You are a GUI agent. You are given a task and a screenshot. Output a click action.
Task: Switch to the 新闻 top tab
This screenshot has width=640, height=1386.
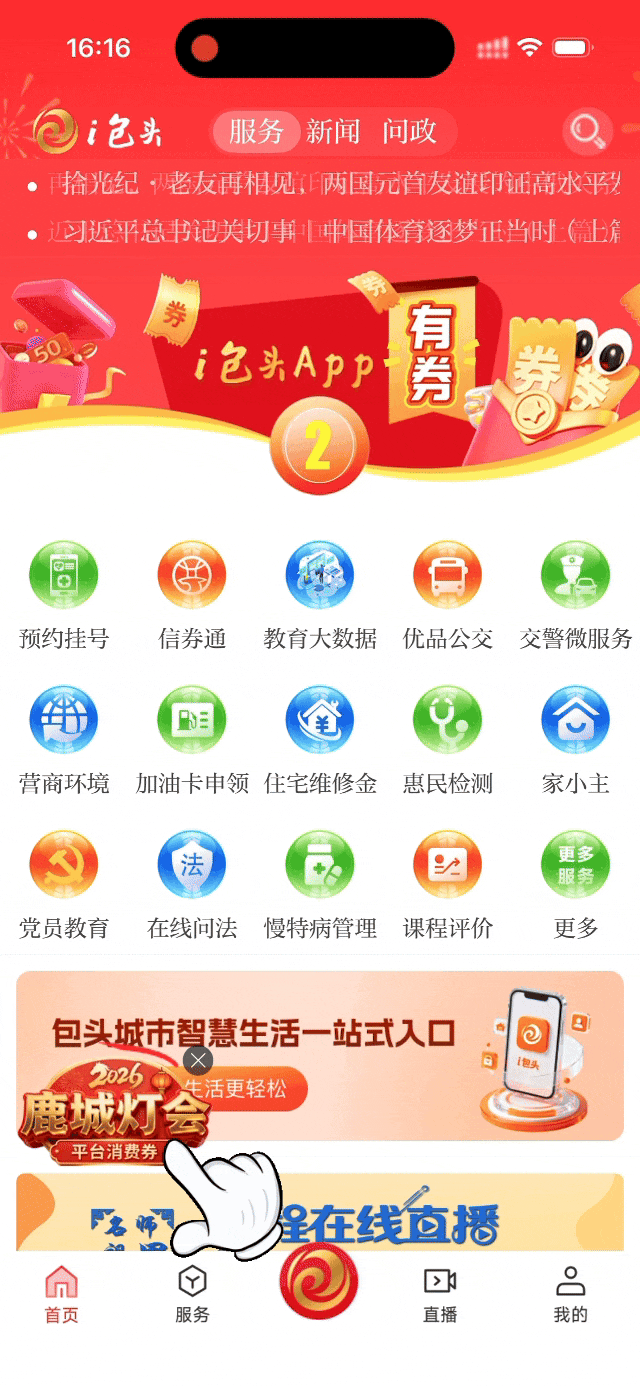(333, 131)
